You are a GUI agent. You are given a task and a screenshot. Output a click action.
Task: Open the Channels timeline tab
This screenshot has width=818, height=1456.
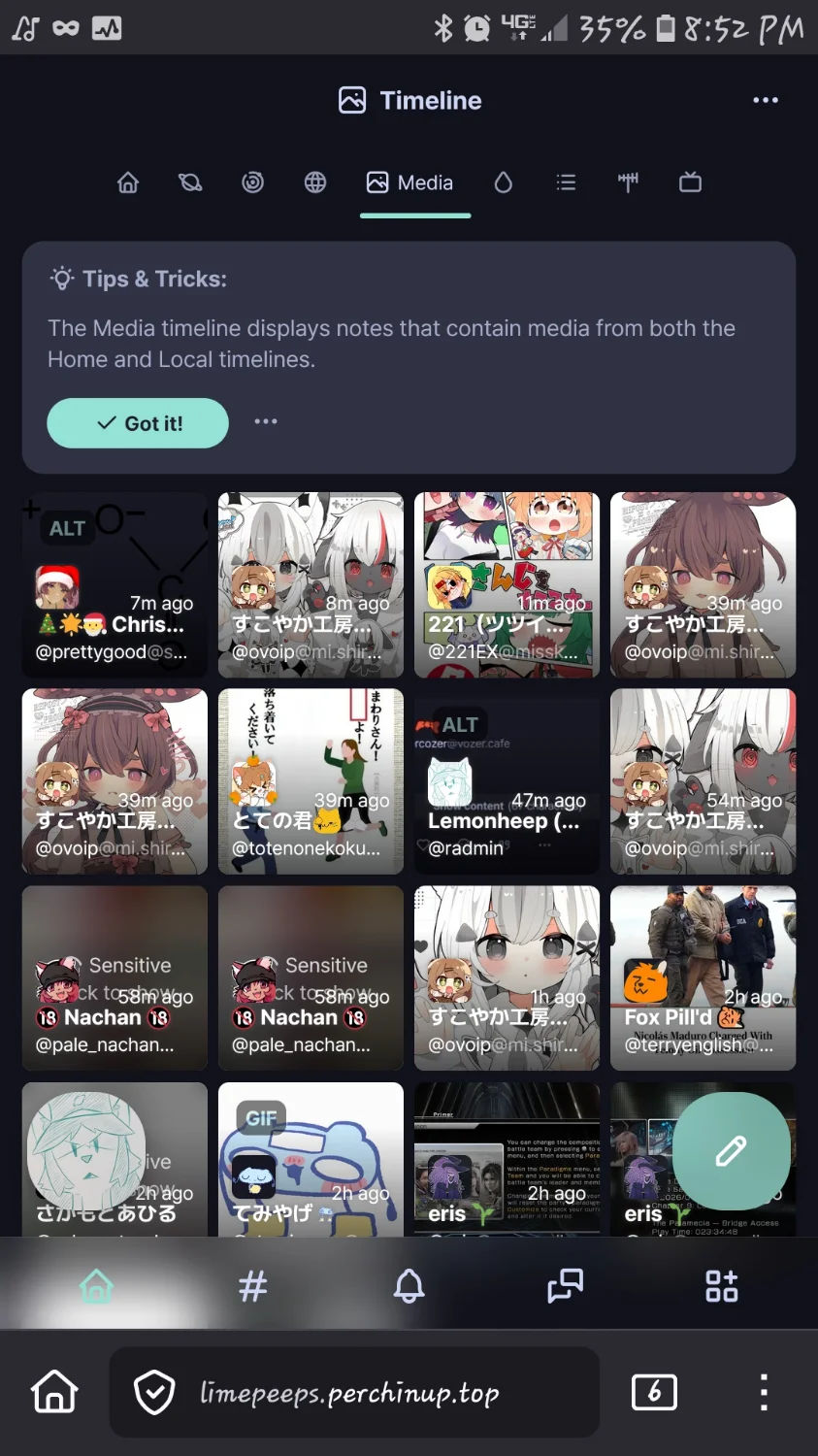coord(690,182)
